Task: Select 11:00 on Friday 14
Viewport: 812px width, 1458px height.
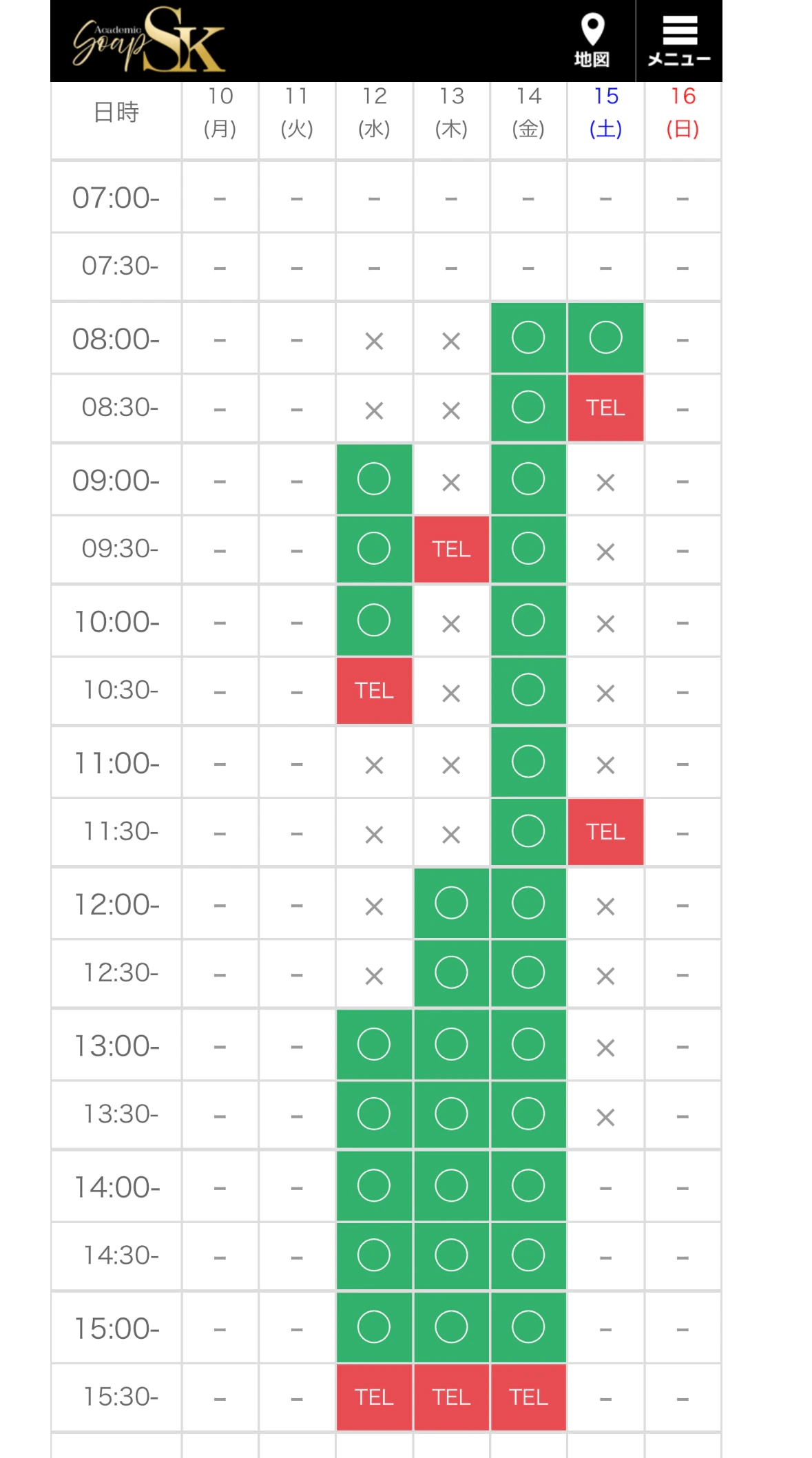Action: tap(528, 762)
